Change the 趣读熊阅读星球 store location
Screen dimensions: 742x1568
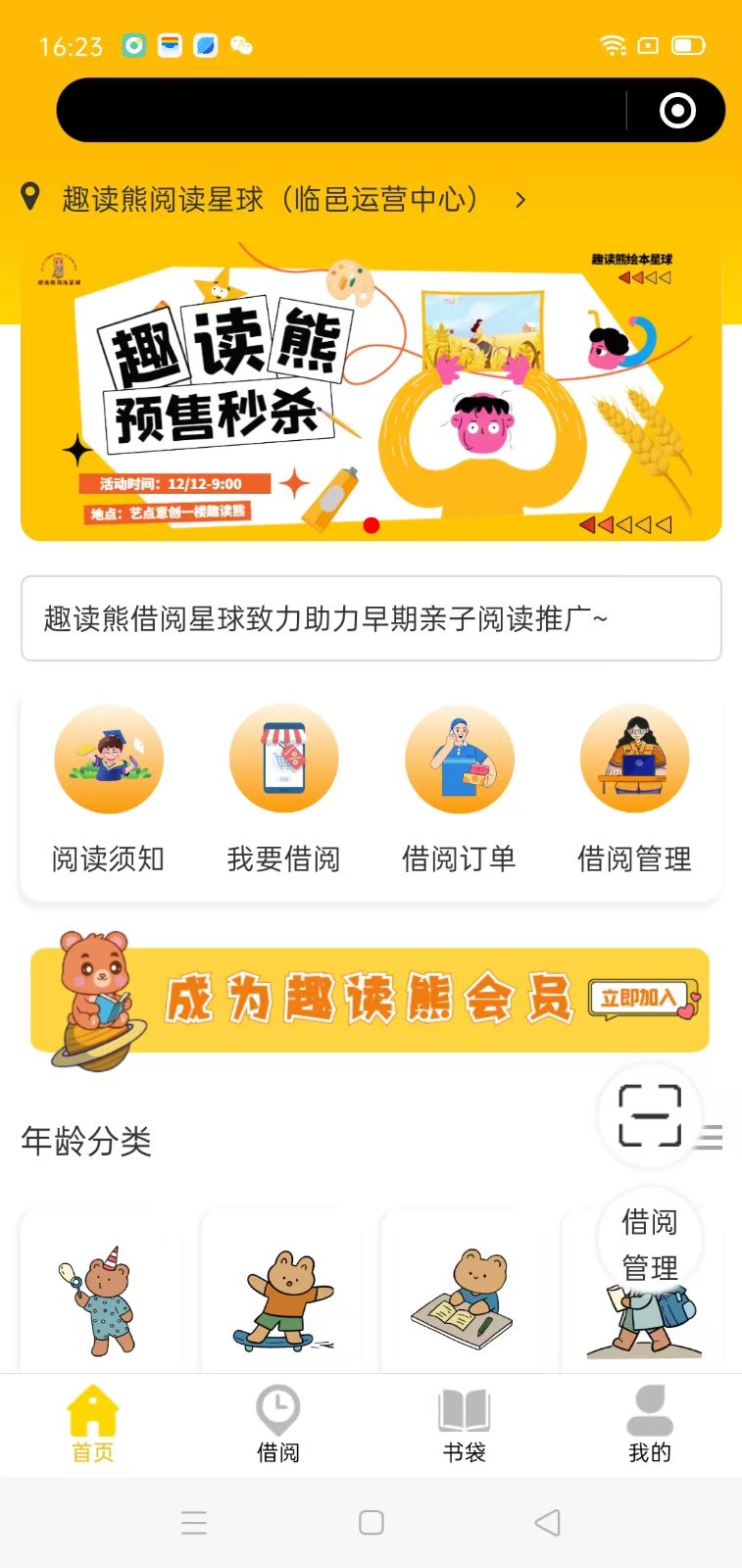tap(273, 199)
